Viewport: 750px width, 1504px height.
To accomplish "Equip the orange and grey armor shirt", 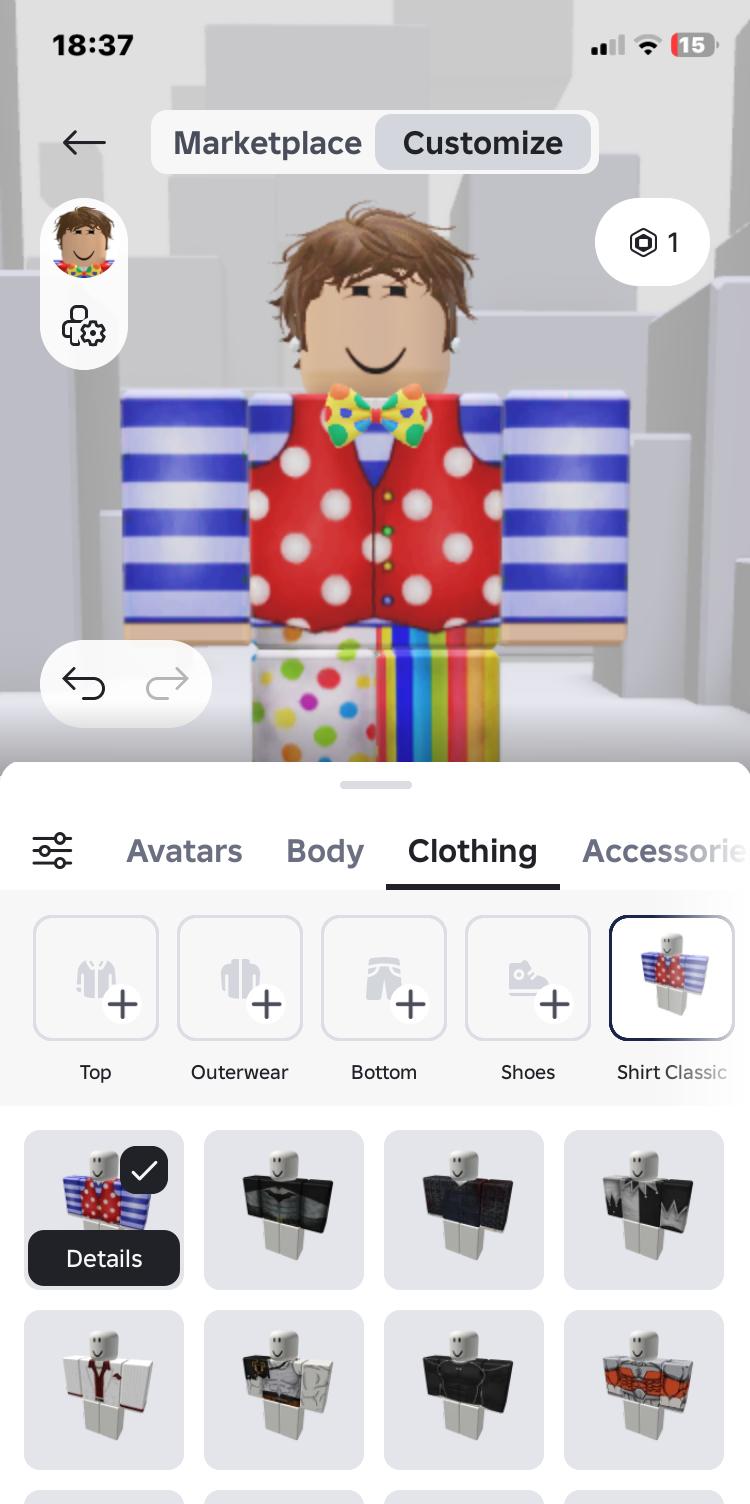I will (x=644, y=1390).
